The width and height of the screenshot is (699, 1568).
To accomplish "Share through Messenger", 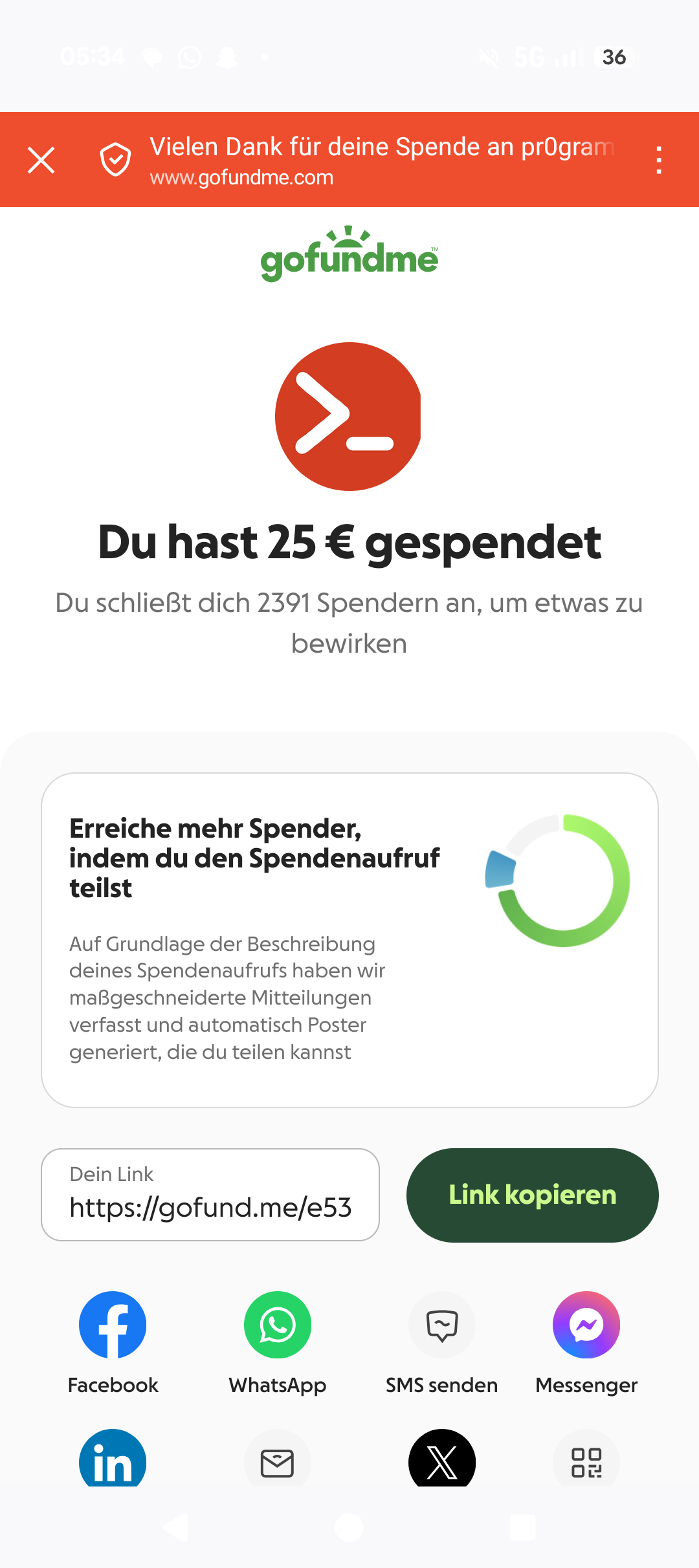I will click(x=586, y=1325).
